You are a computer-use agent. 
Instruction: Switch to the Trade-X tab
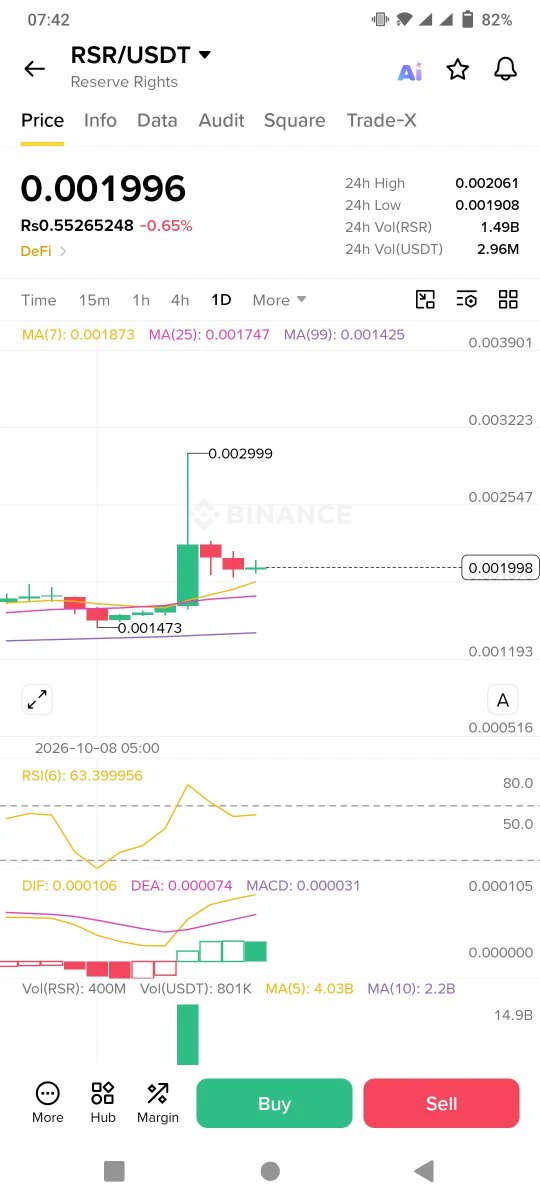point(382,120)
